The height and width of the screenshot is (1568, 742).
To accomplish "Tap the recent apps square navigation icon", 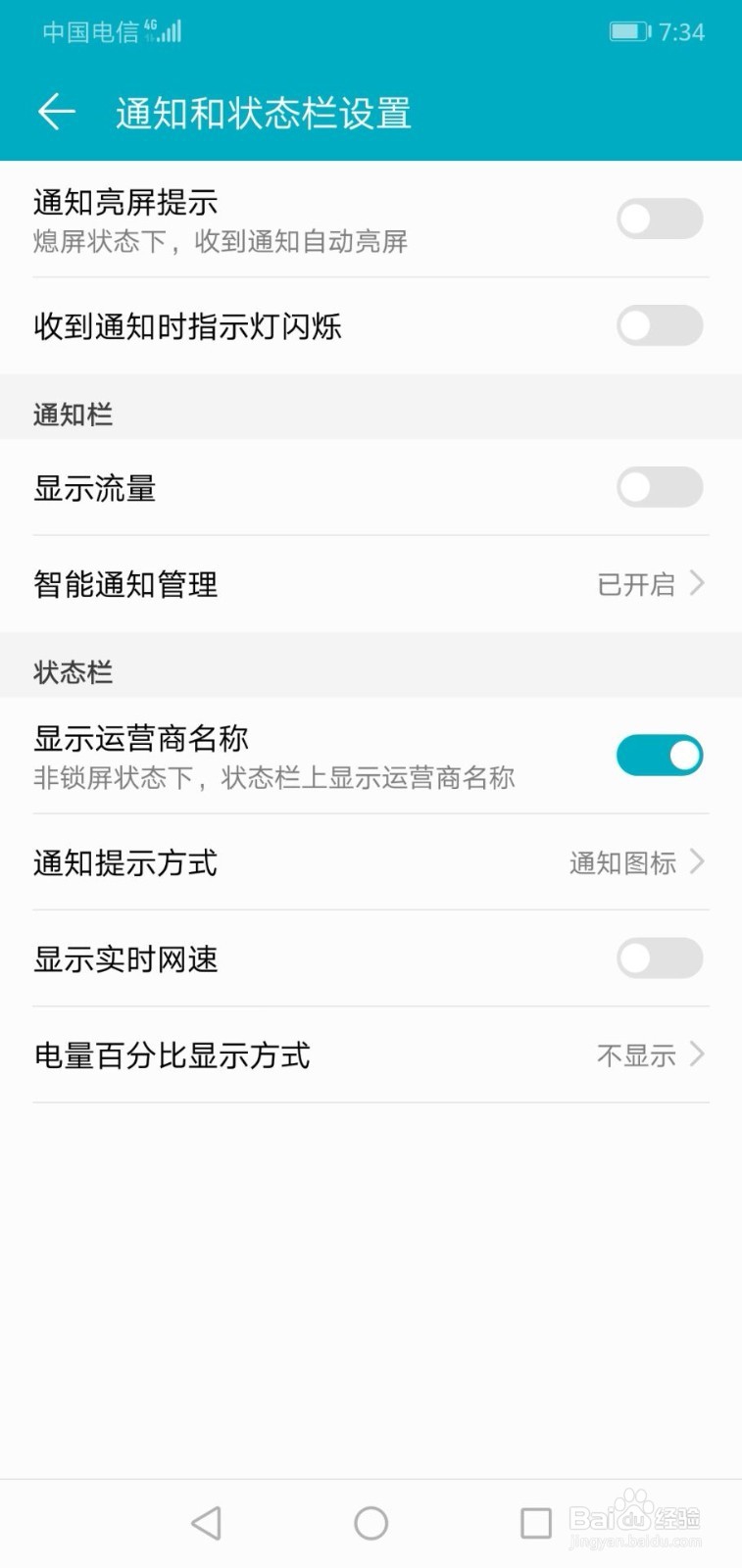I will (x=535, y=1522).
